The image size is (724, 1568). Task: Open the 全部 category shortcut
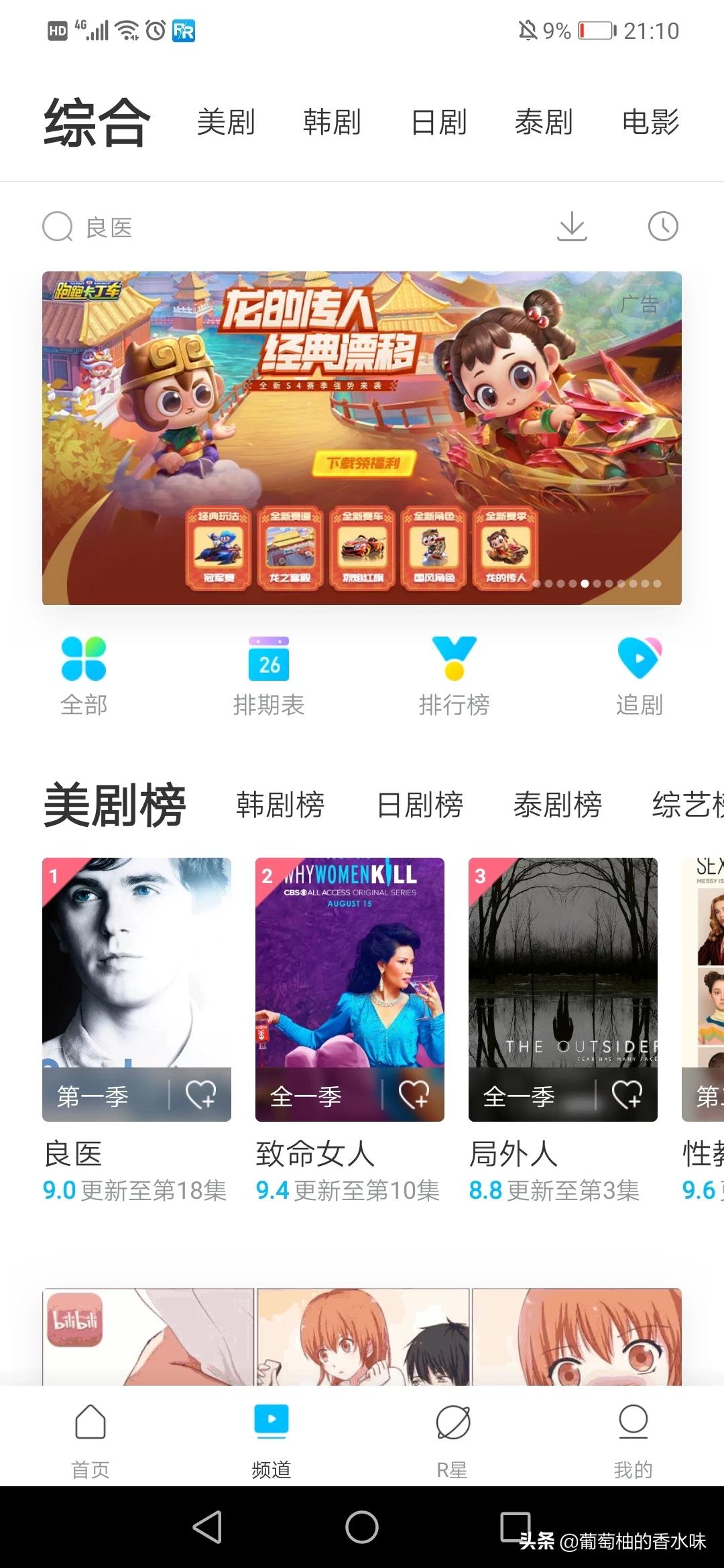click(84, 675)
